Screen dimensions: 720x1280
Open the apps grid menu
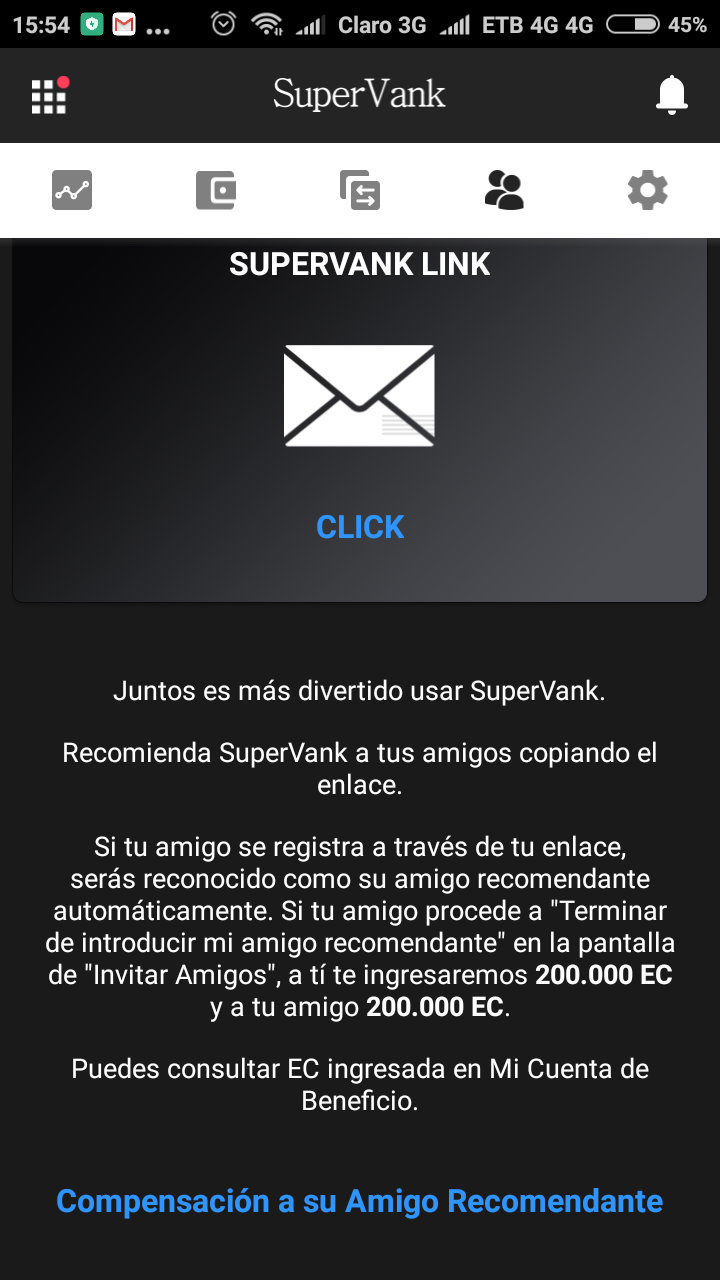tap(49, 96)
